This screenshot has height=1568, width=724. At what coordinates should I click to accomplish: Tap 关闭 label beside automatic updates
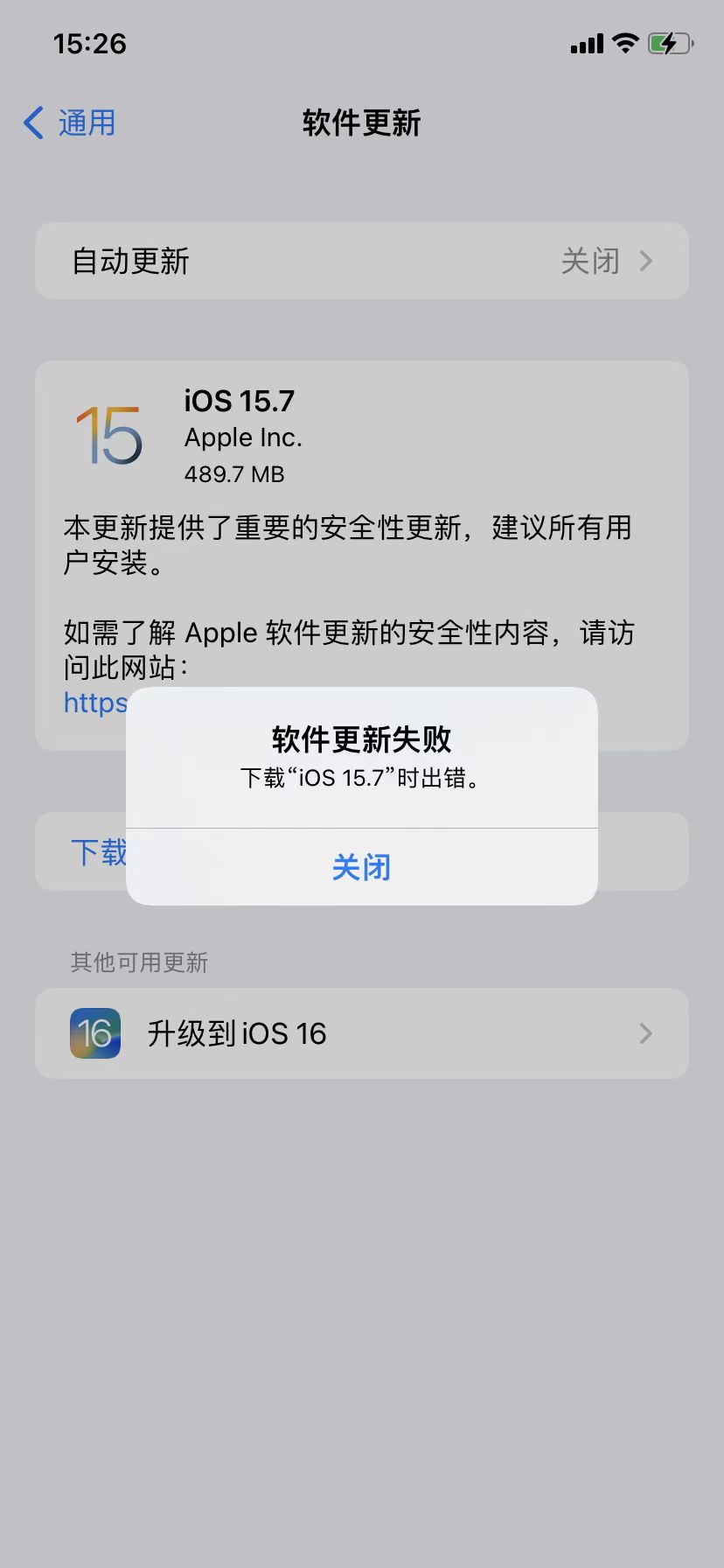(x=591, y=261)
